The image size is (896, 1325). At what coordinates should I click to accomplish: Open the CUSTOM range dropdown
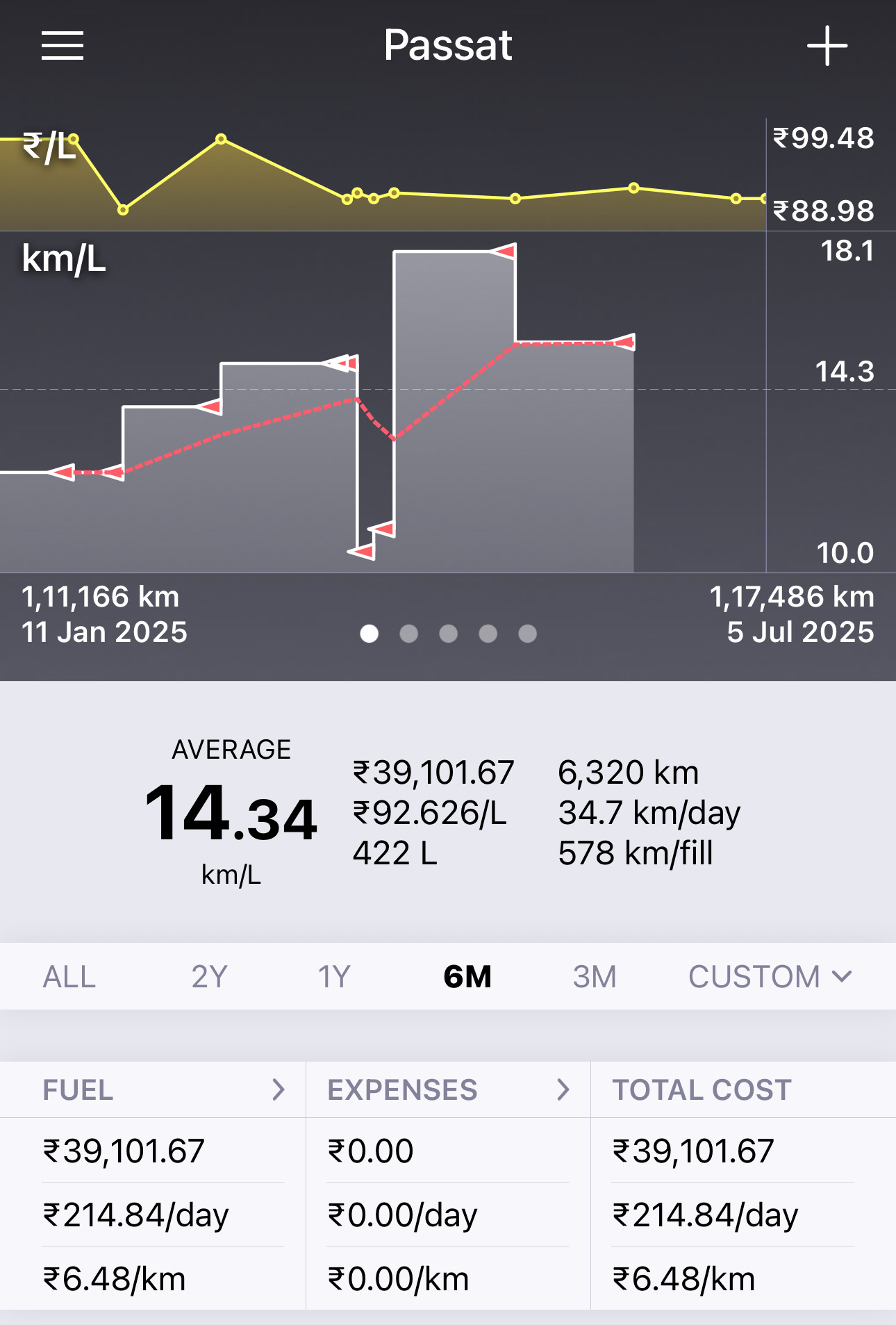770,977
